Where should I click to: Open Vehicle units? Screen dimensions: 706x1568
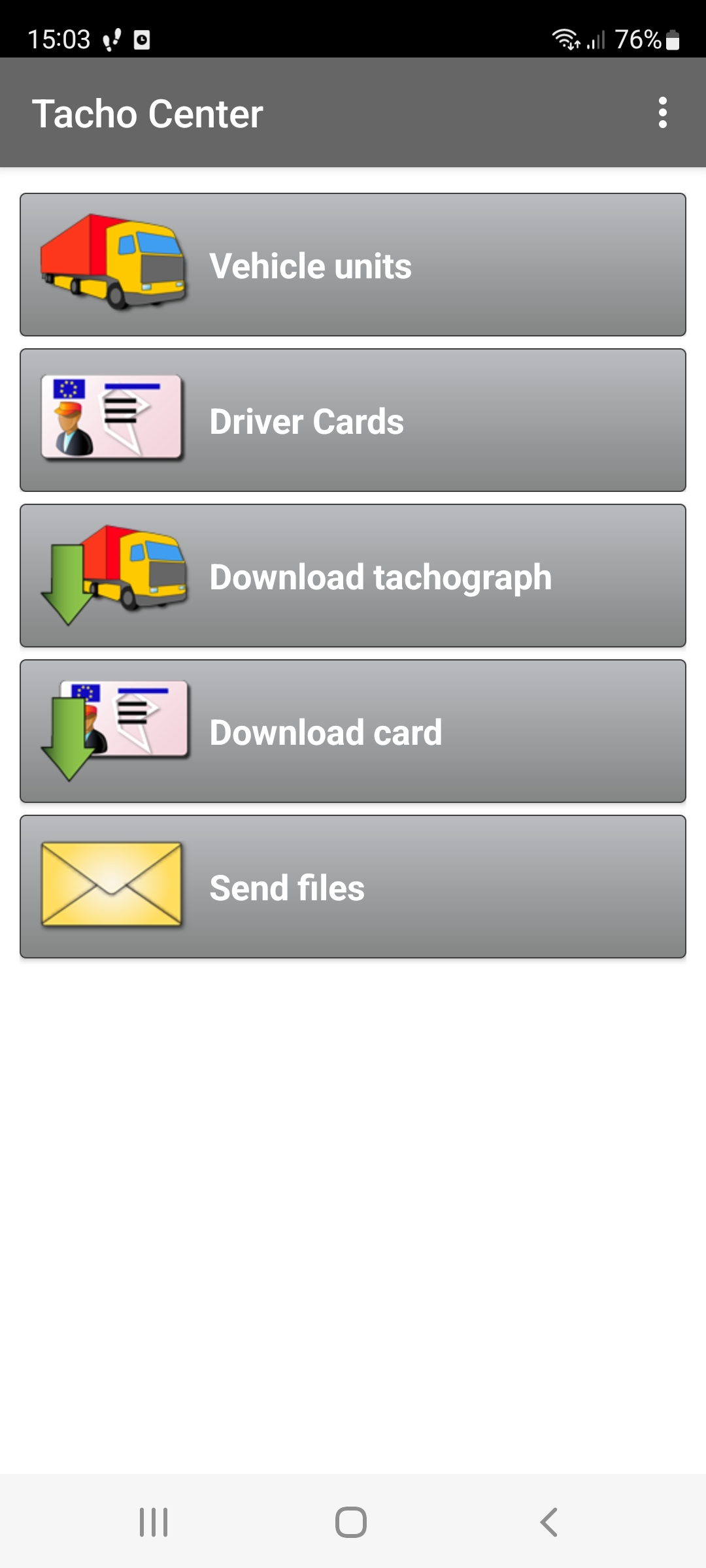(353, 265)
